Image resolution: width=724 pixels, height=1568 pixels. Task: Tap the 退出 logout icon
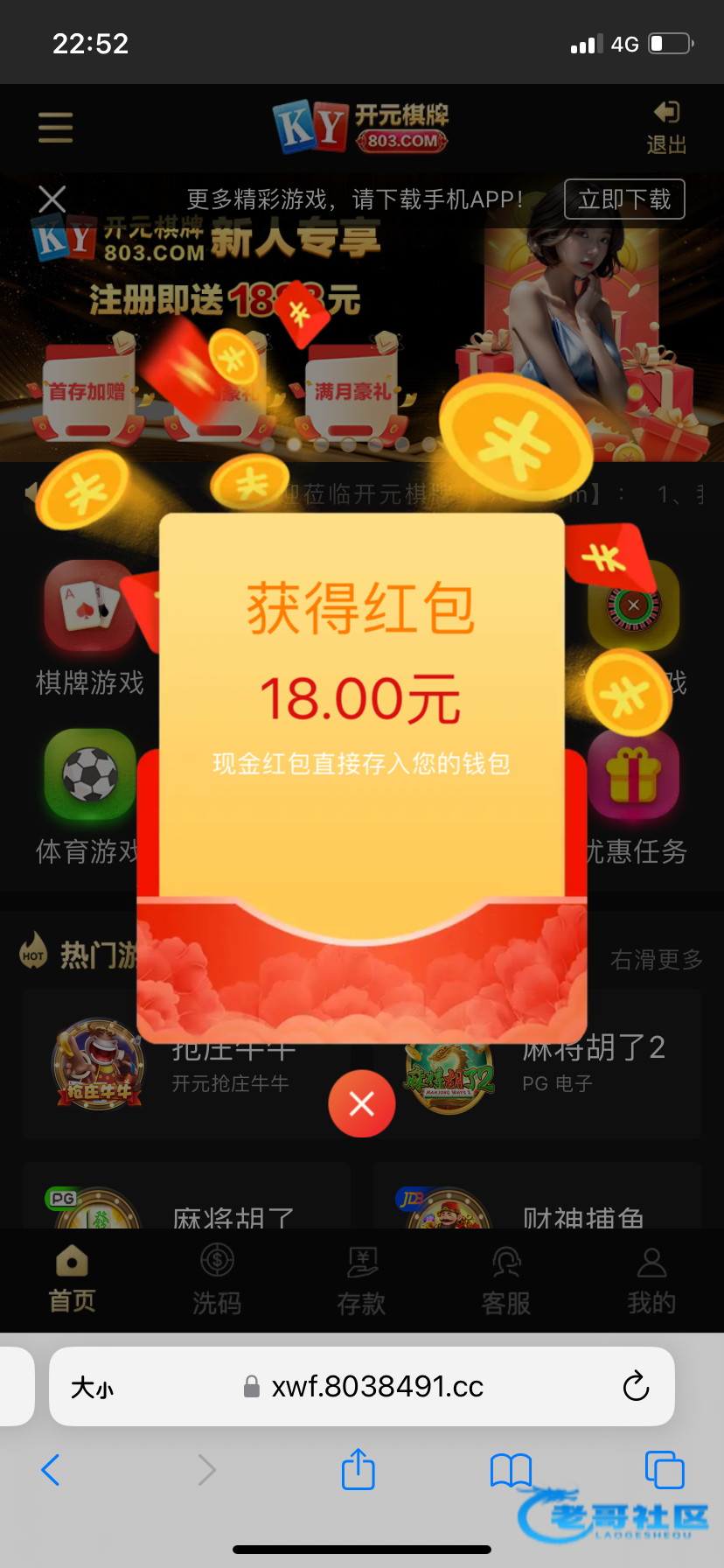click(x=666, y=128)
